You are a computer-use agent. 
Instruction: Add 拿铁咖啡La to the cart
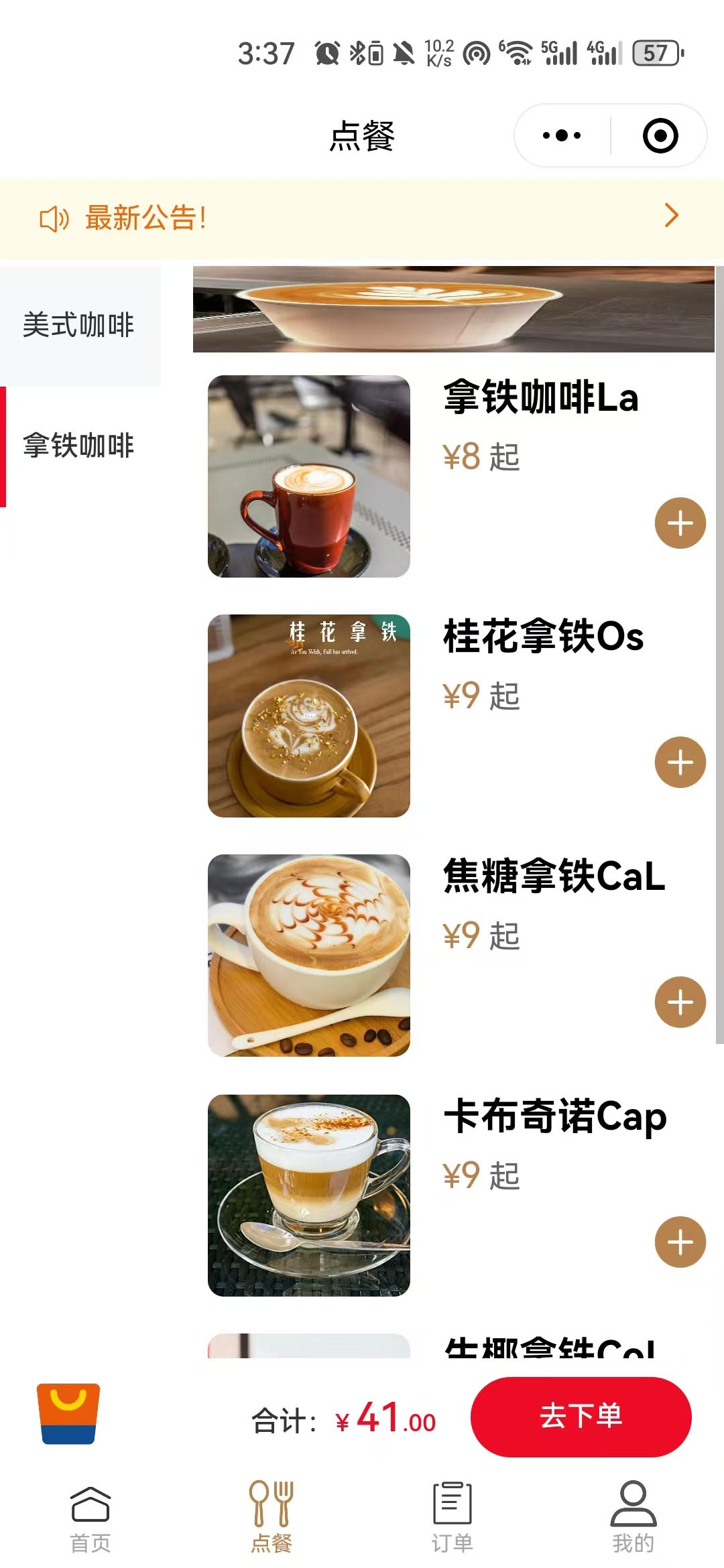coord(680,523)
